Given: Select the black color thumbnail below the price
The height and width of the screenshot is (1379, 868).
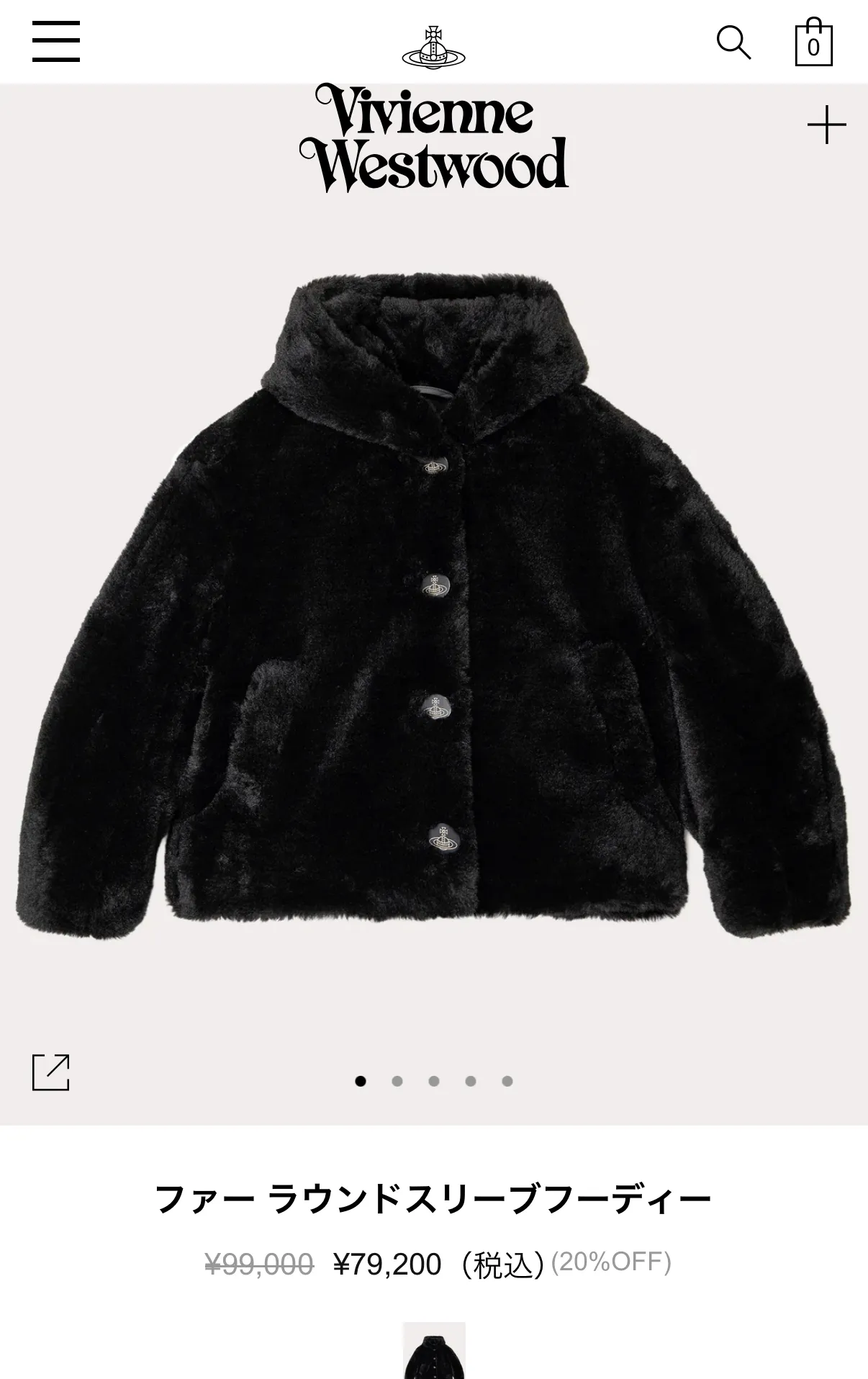Looking at the screenshot, I should click(434, 1350).
